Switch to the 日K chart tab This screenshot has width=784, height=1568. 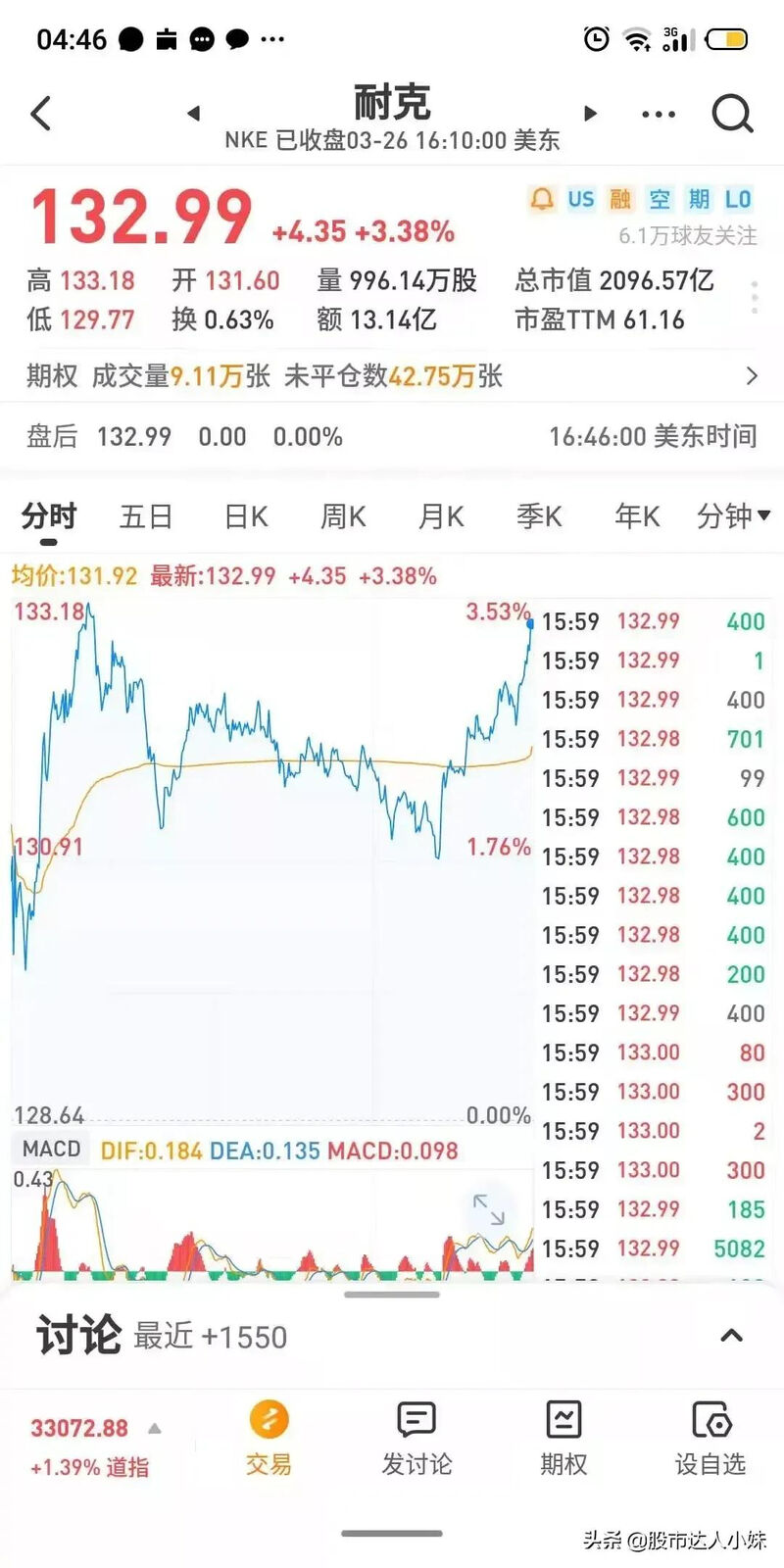(x=246, y=515)
